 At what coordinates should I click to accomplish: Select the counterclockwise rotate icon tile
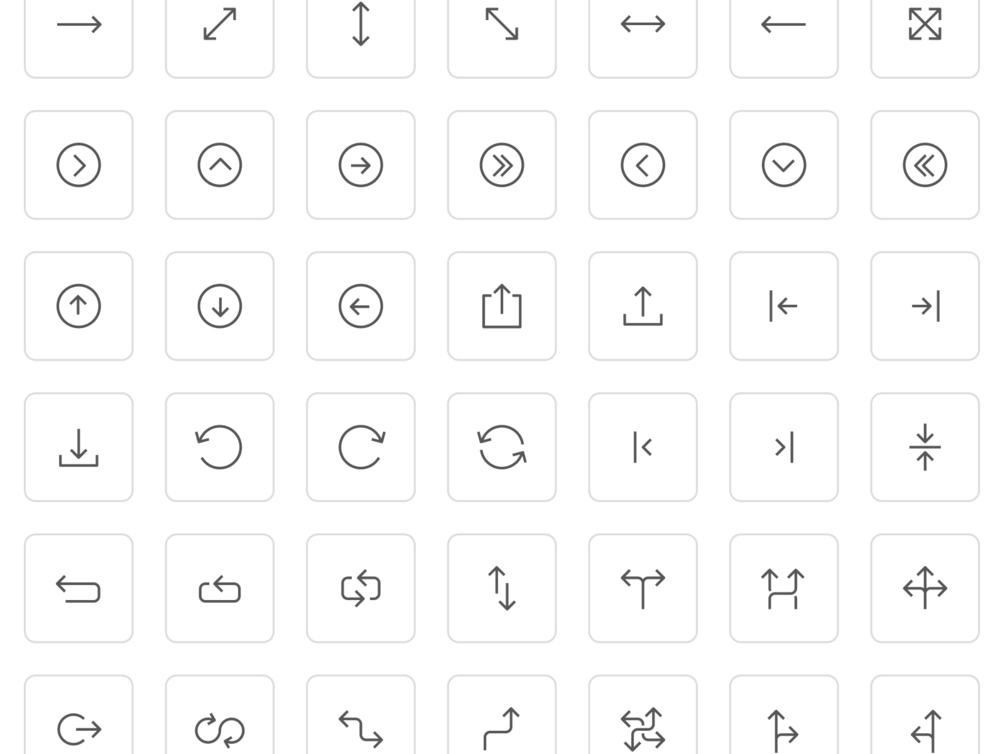pyautogui.click(x=220, y=447)
